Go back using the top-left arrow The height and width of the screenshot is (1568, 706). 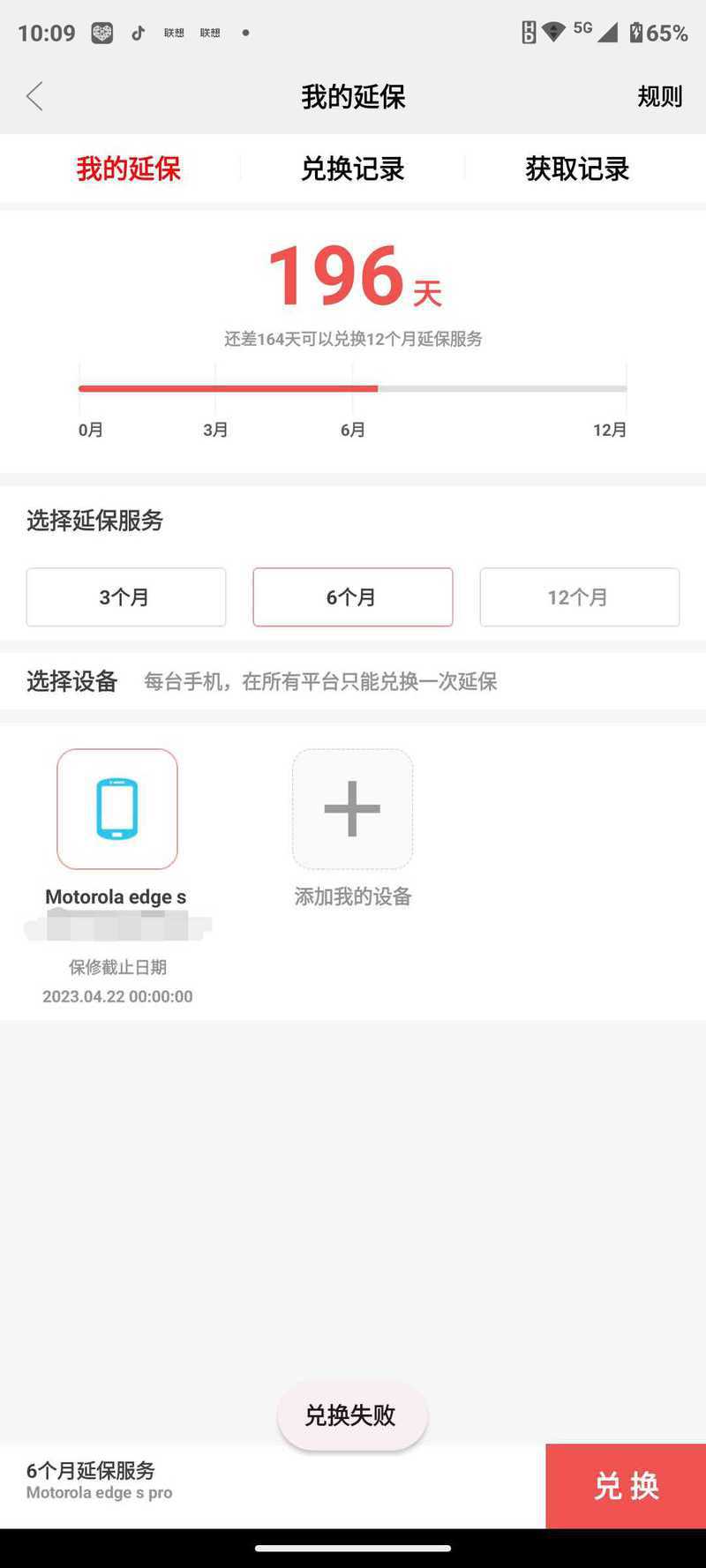[35, 96]
